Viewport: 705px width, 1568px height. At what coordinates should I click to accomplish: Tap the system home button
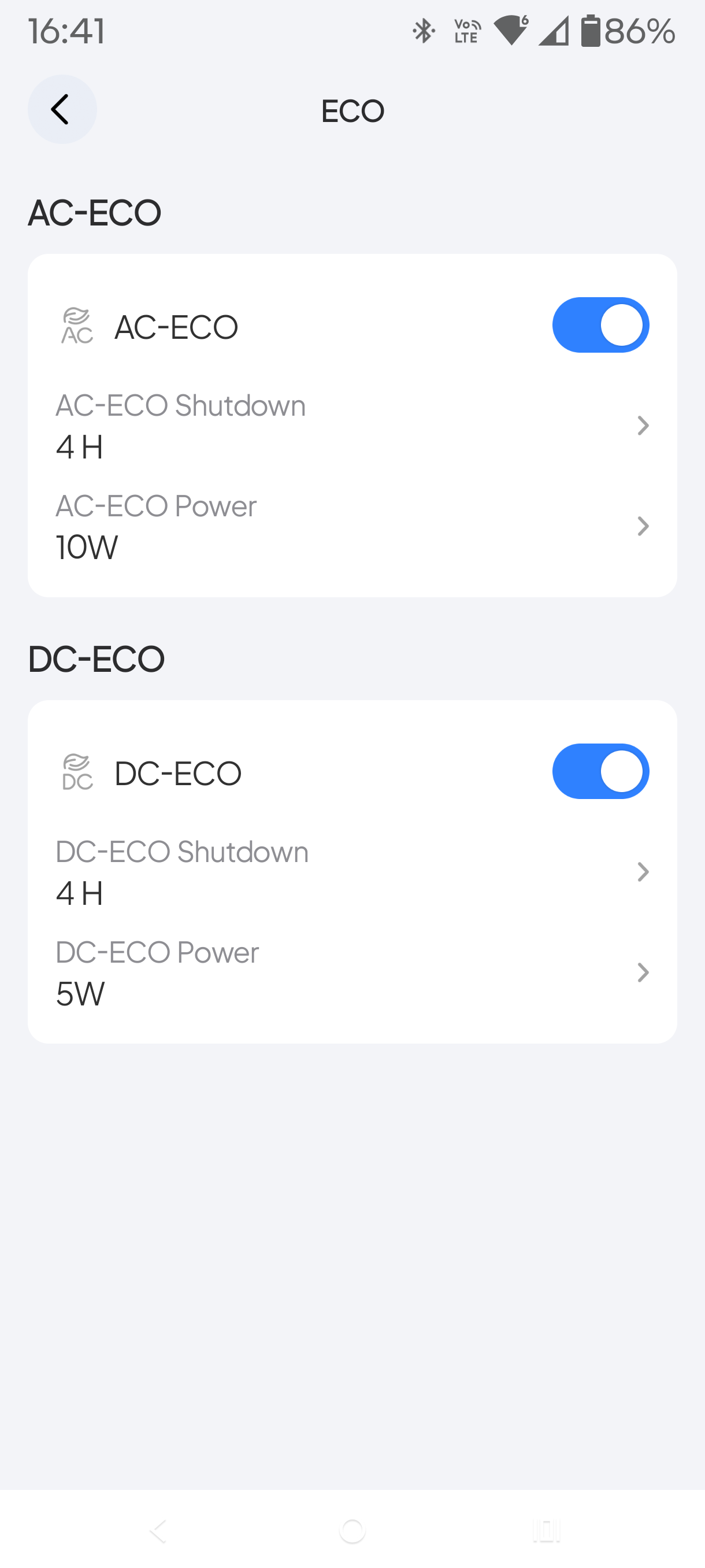click(x=352, y=1530)
